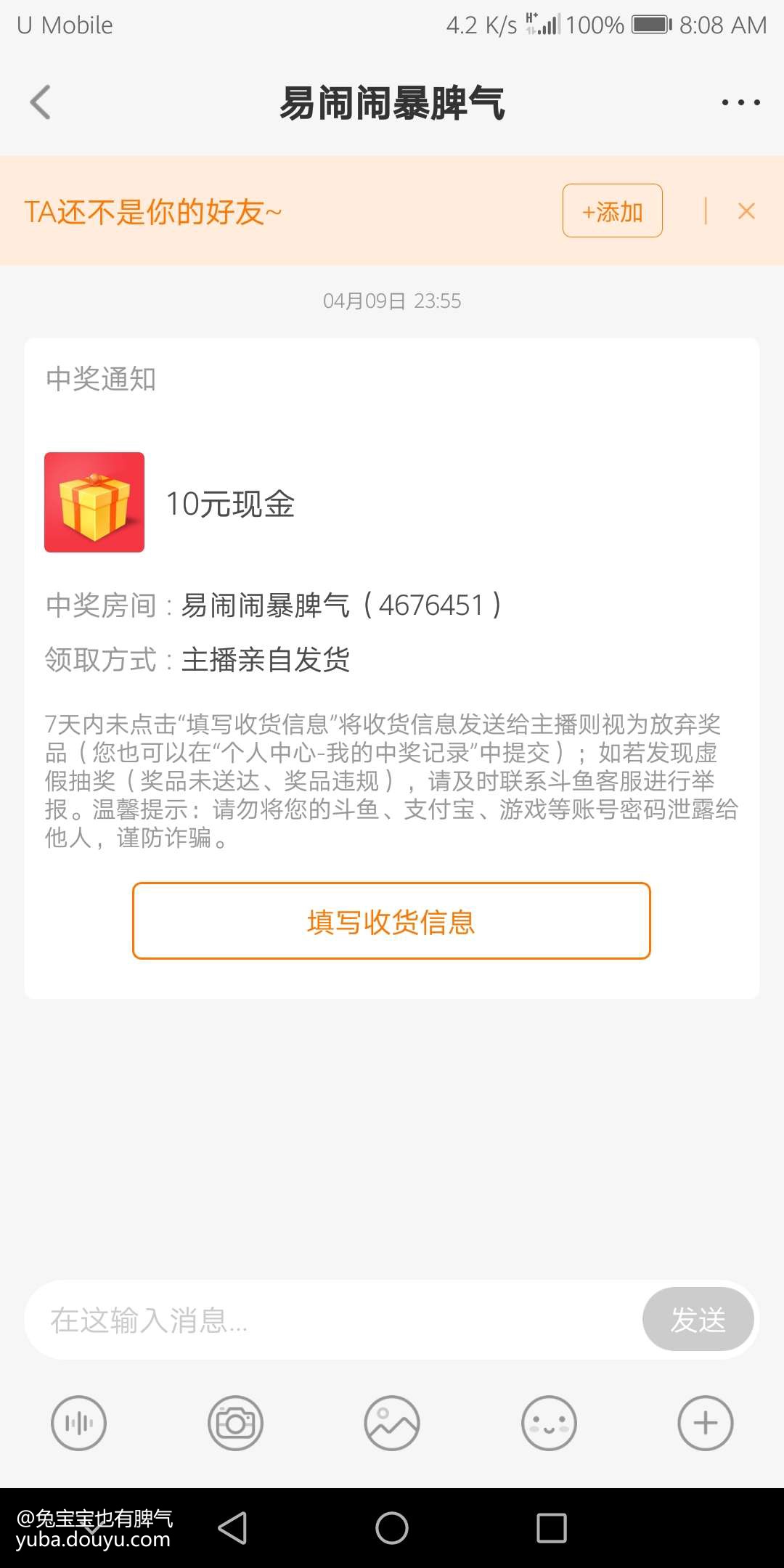Open the camera to take photo

point(235,1423)
